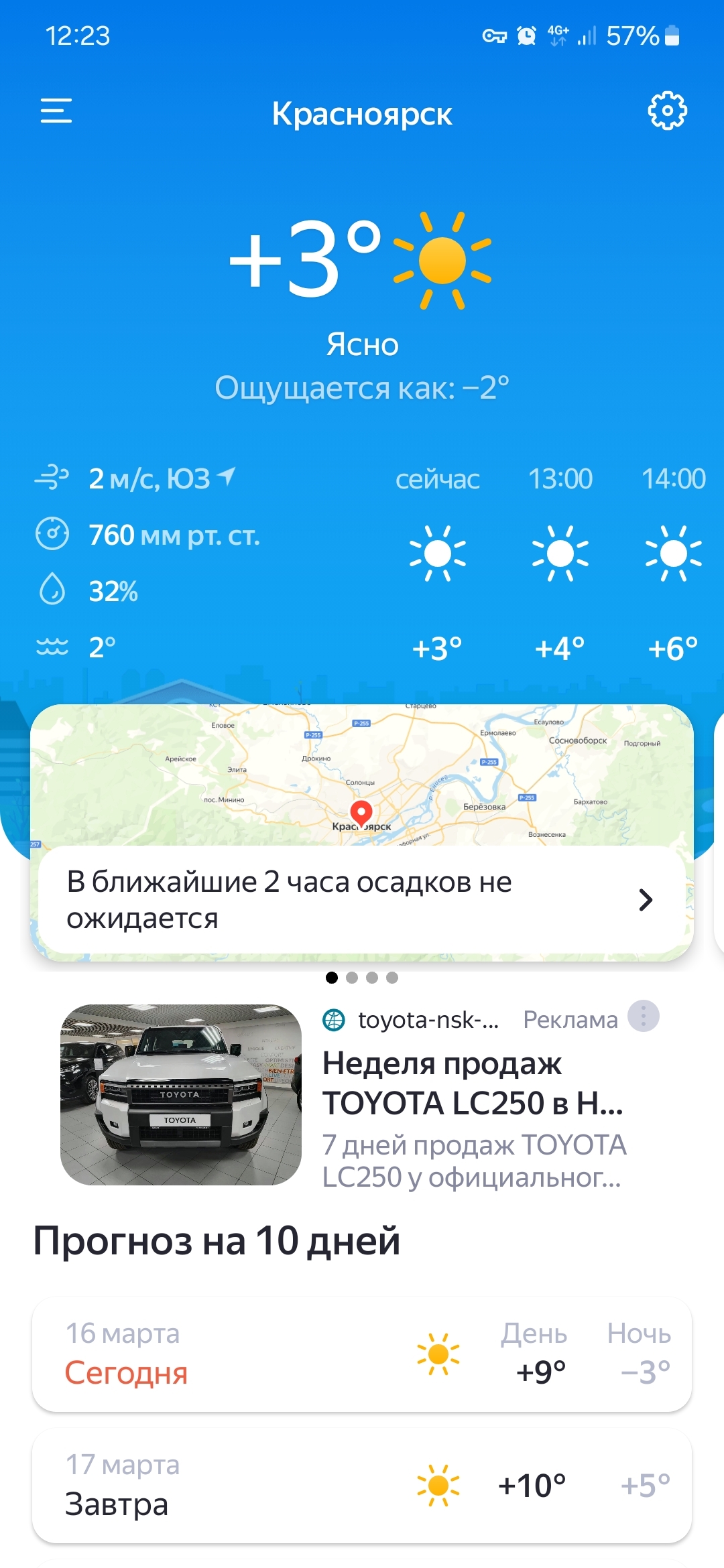This screenshot has width=724, height=1568.
Task: Open the forecast for 16 марта Сегодня
Action: tap(362, 1354)
